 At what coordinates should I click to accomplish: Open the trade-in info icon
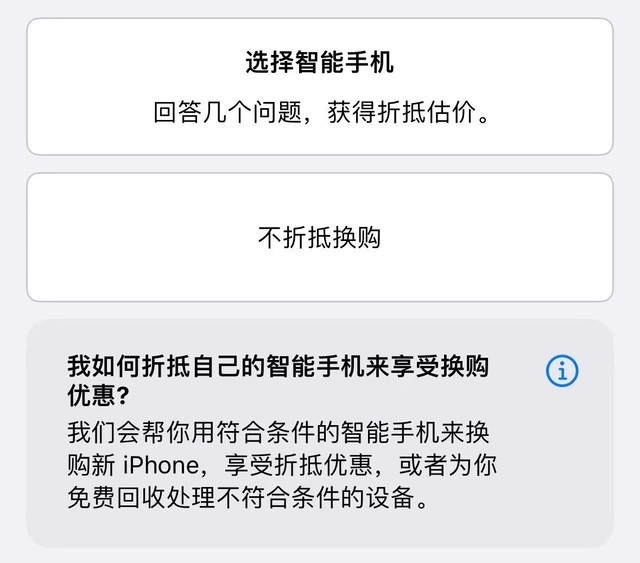click(x=562, y=371)
